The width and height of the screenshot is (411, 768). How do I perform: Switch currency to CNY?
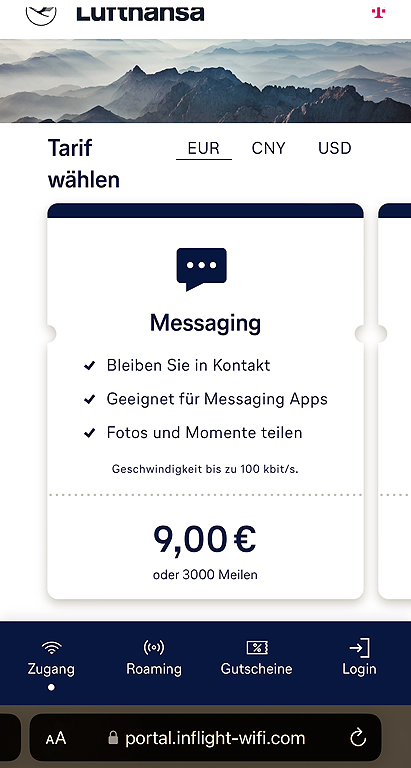[268, 148]
